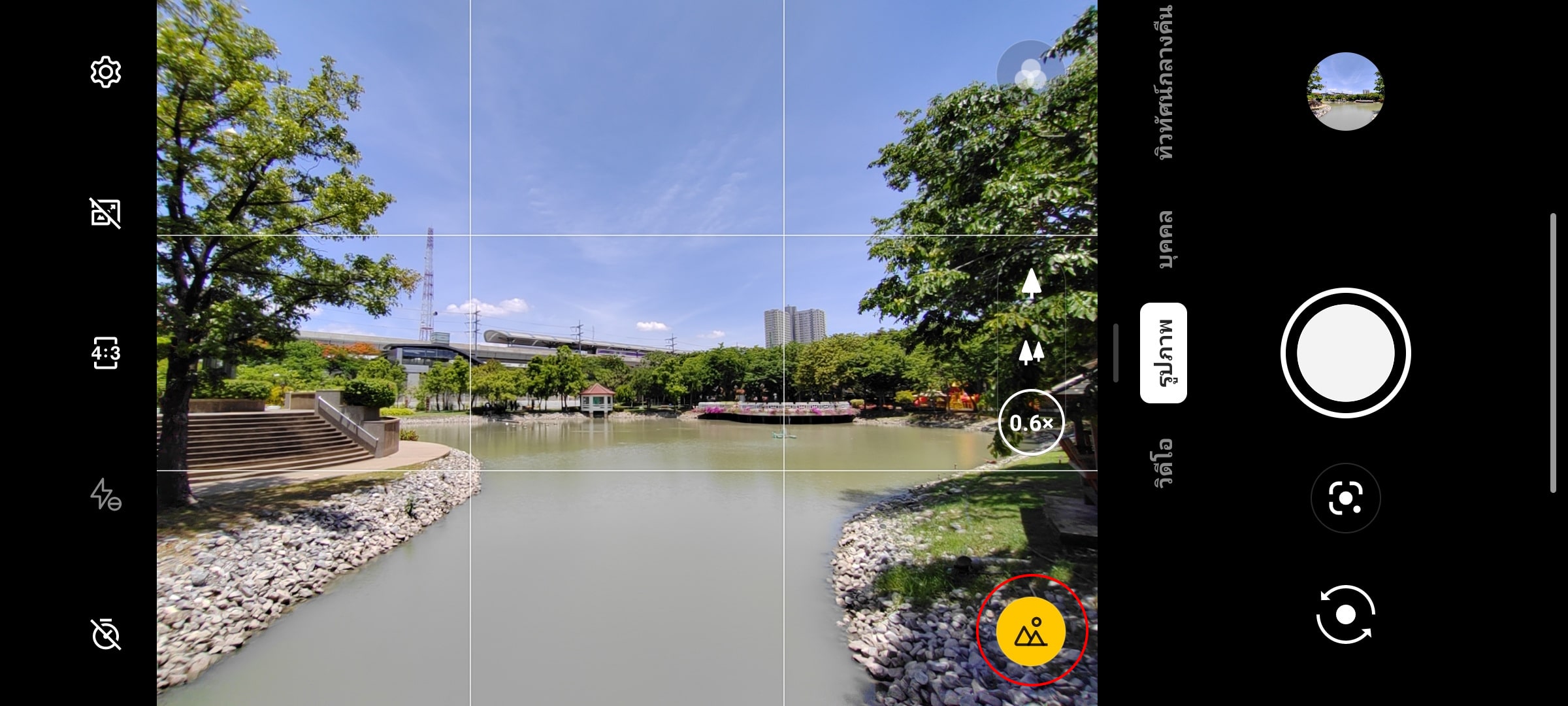Image resolution: width=1568 pixels, height=706 pixels.
Task: Toggle the motion photo icon
Action: coord(105,213)
